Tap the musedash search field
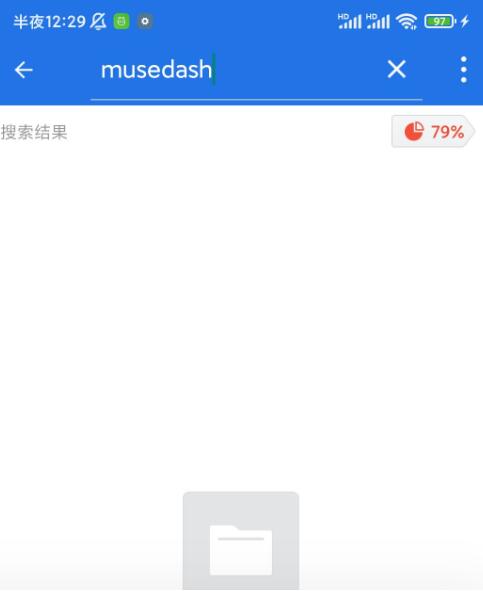483x591 pixels. pos(234,70)
